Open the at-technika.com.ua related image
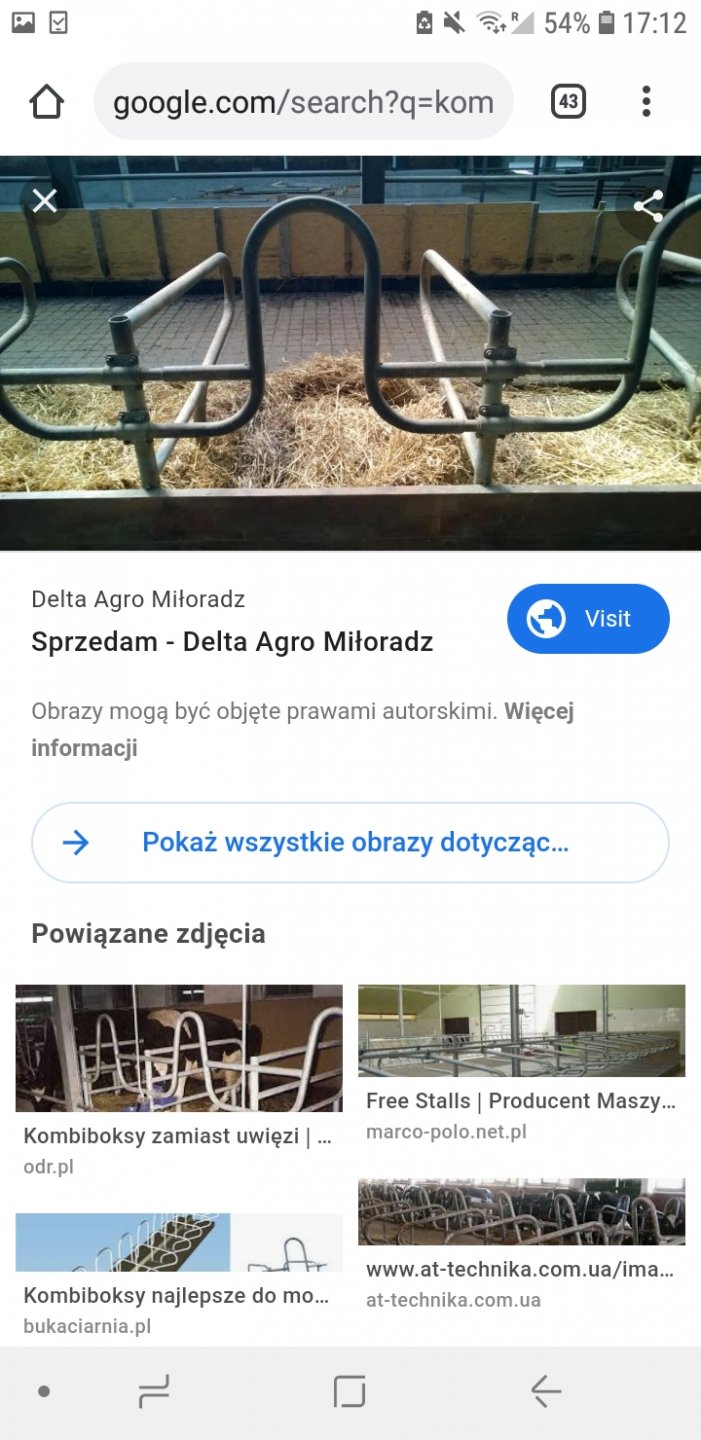The height and width of the screenshot is (1440, 701). click(521, 1212)
